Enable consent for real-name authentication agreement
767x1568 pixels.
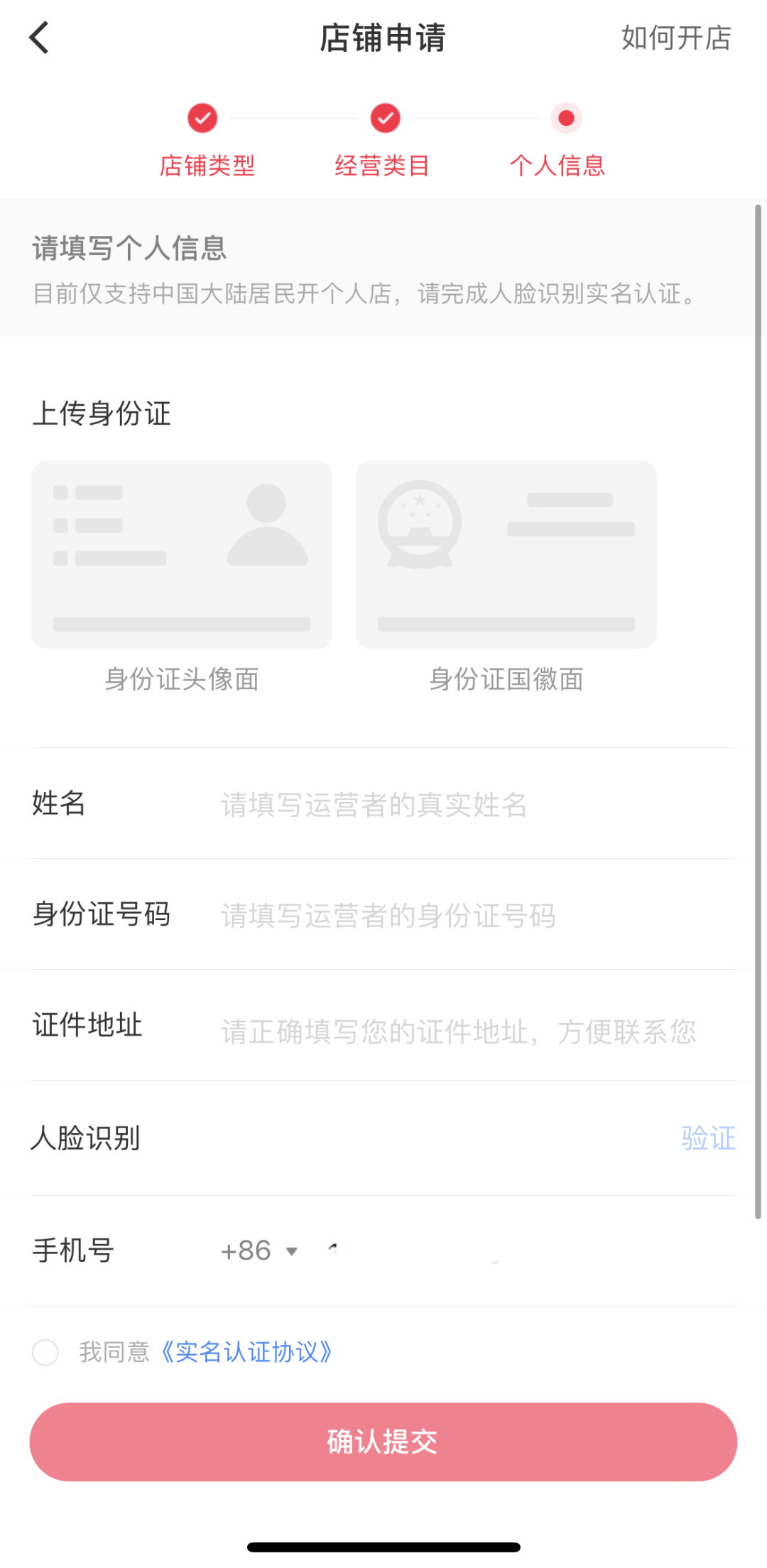[47, 1351]
